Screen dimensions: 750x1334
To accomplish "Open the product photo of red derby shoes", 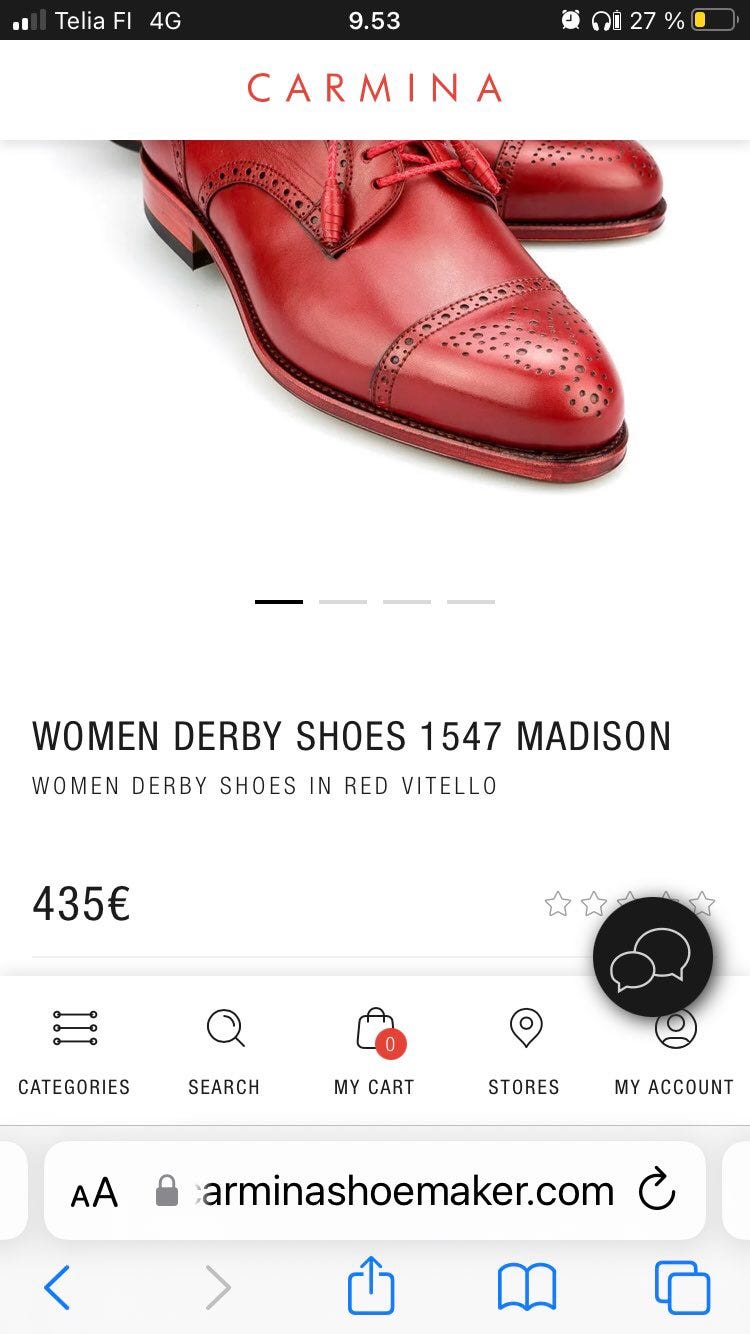I will tap(390, 320).
